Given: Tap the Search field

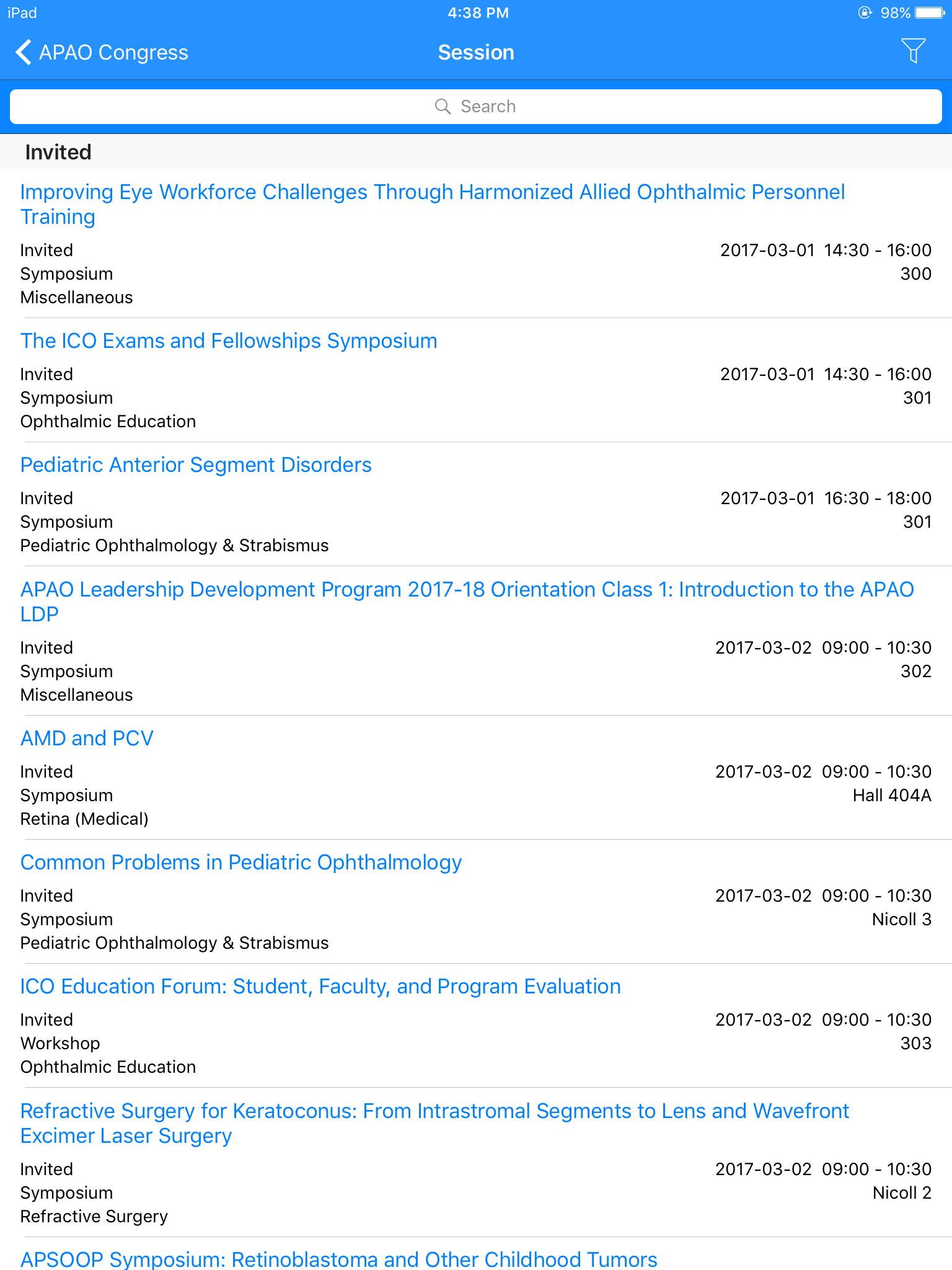Looking at the screenshot, I should pos(476,107).
